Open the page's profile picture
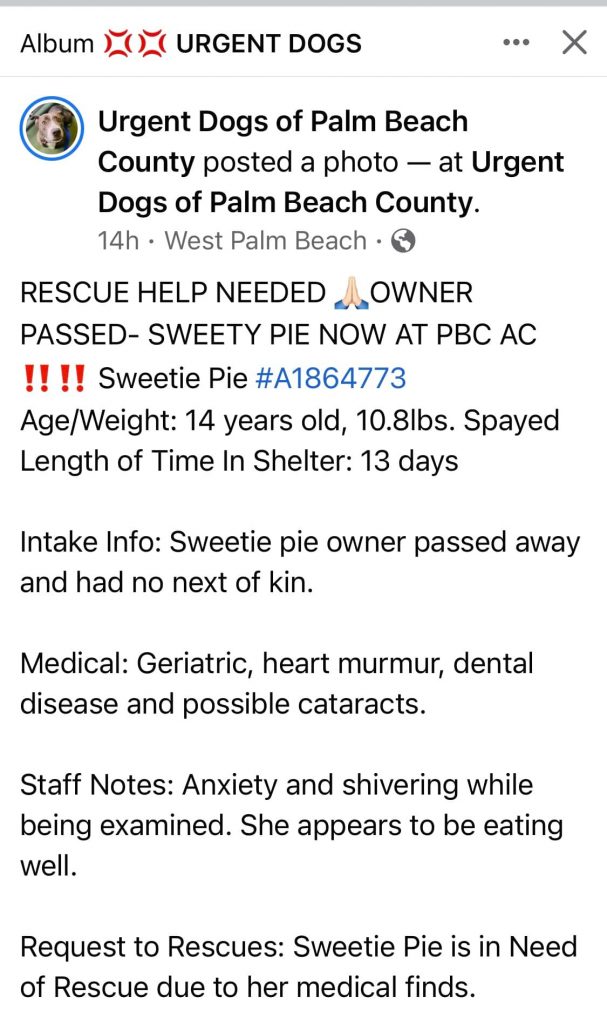The image size is (607, 1024). [x=52, y=128]
